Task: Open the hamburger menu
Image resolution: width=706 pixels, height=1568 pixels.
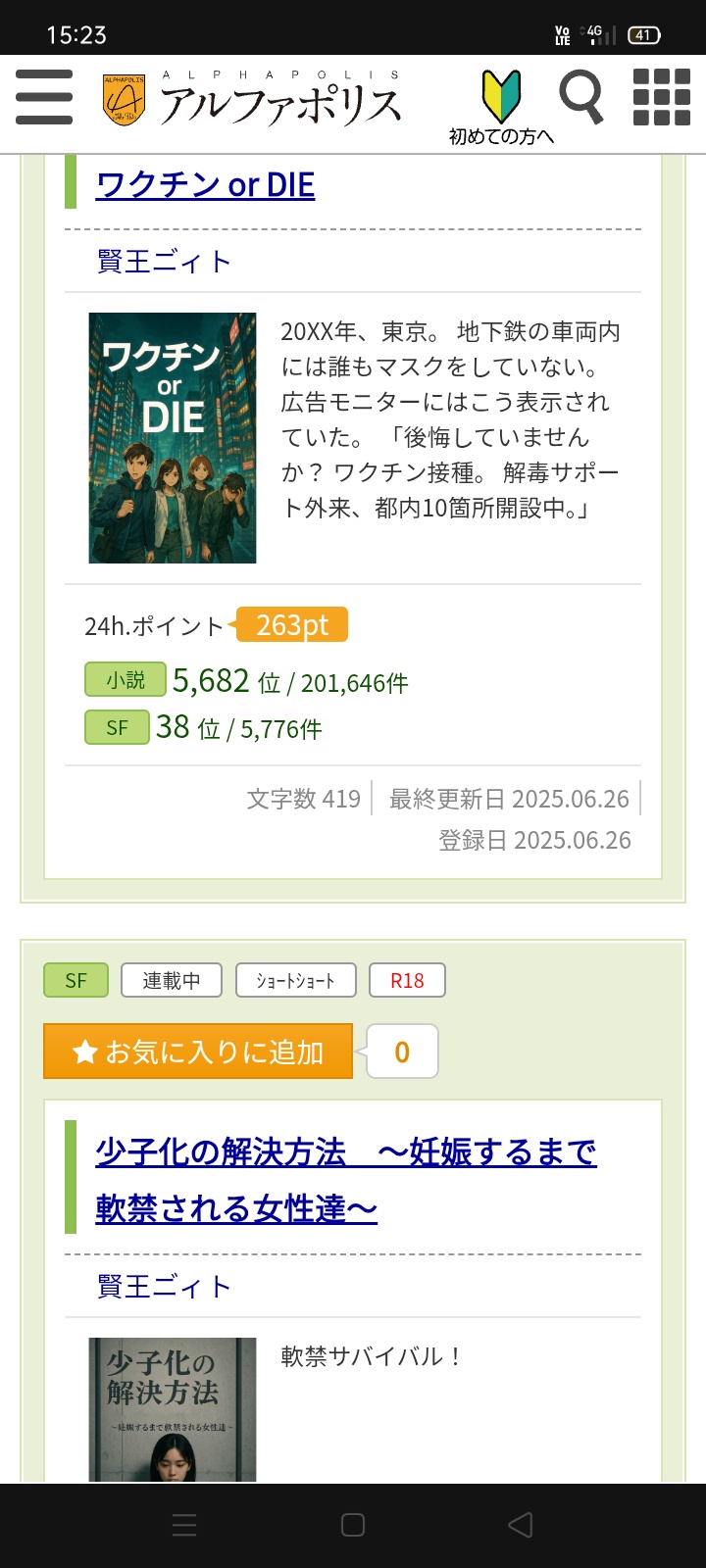Action: [x=44, y=97]
